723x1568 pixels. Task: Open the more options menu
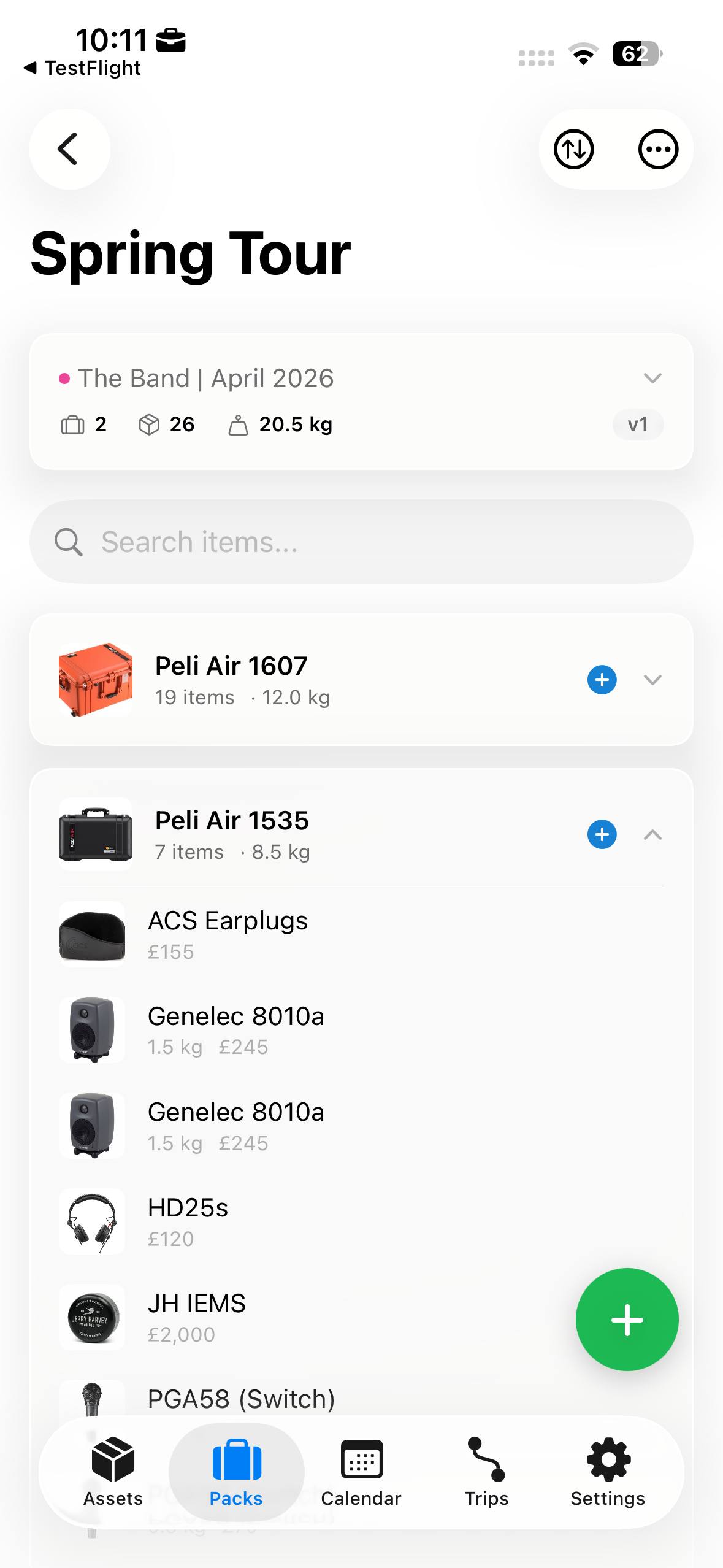click(658, 149)
